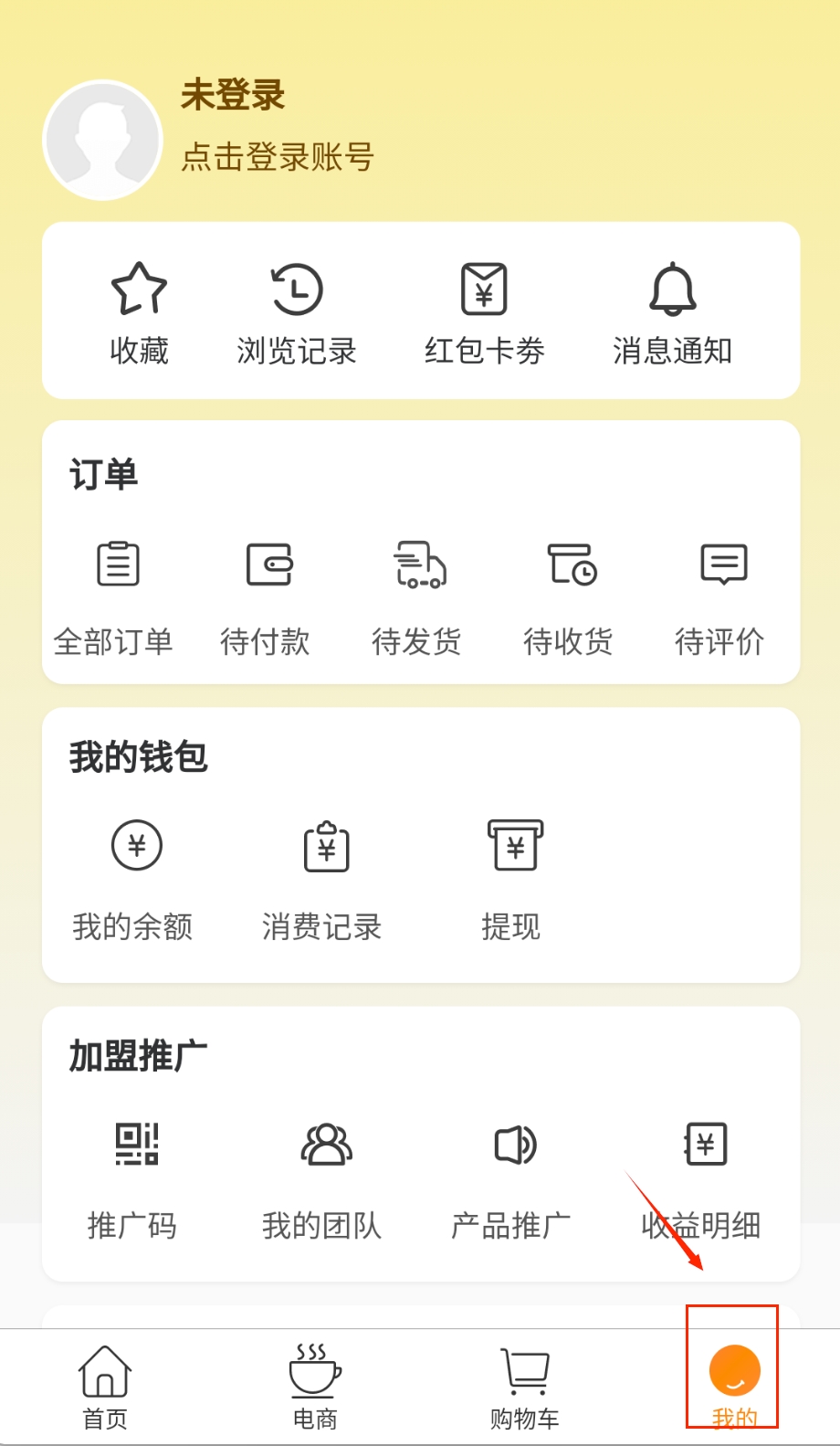840x1446 pixels.
Task: View 待发货 orders awaiting shipment
Action: point(417,596)
